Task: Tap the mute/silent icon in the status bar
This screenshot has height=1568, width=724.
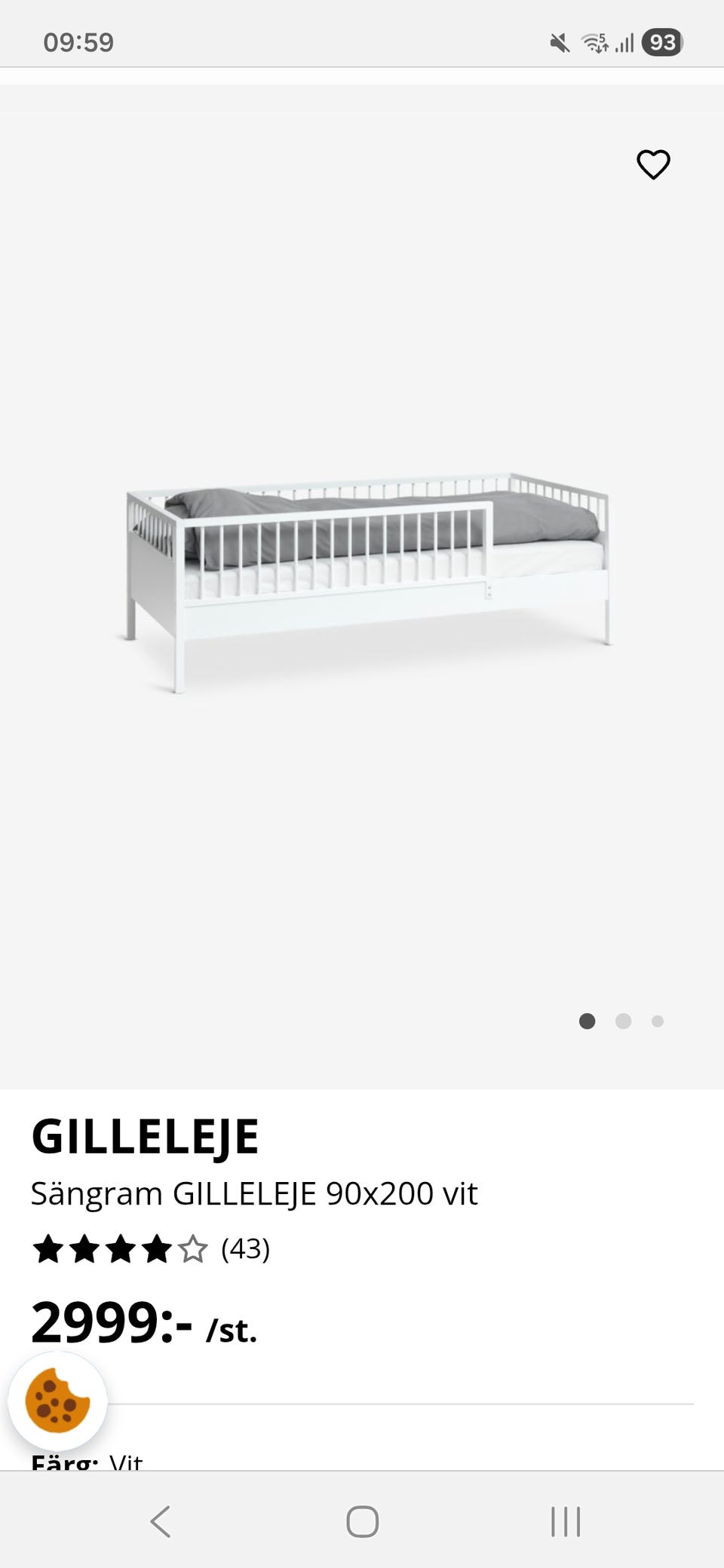Action: (x=559, y=41)
